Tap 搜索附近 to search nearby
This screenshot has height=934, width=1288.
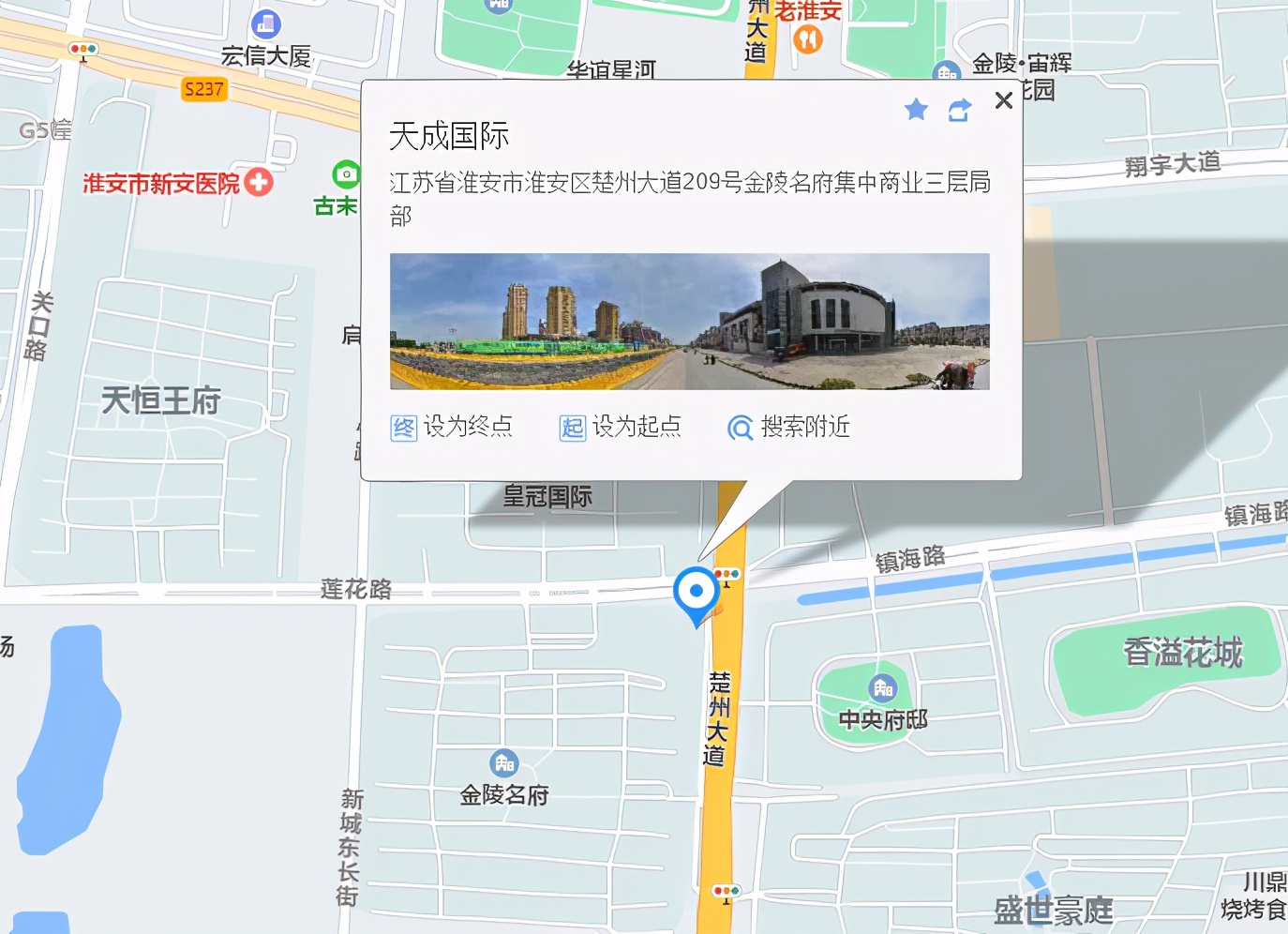(x=789, y=428)
